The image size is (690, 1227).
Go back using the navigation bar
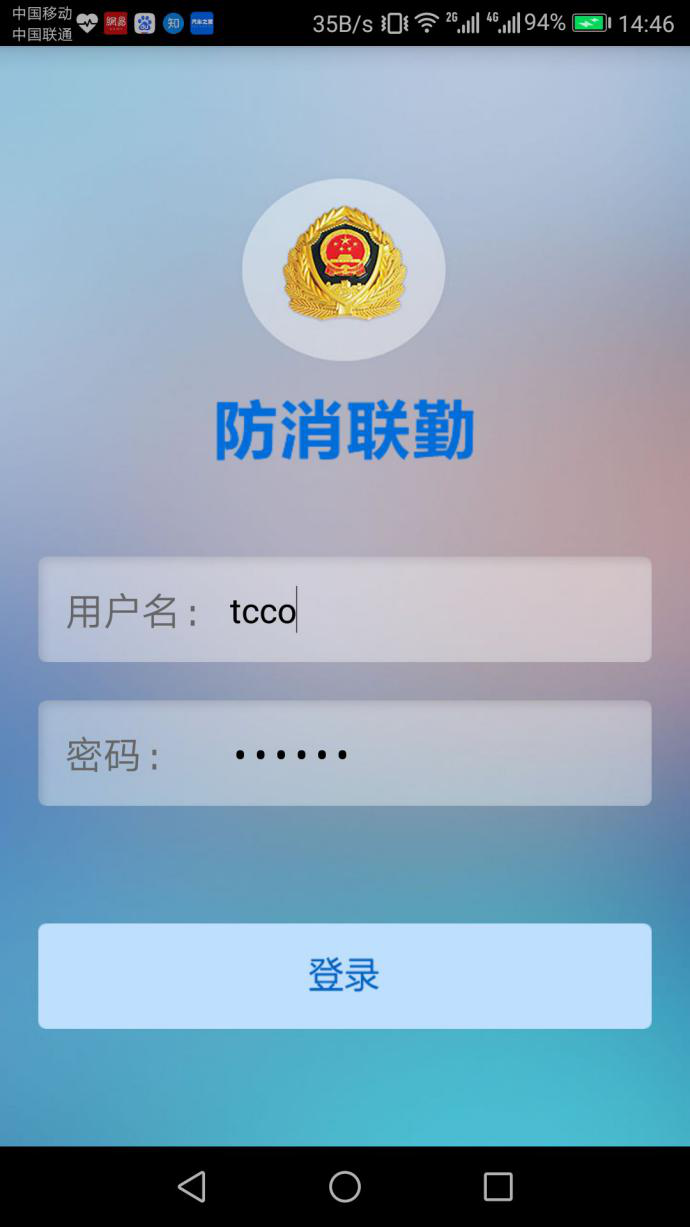coord(191,1187)
